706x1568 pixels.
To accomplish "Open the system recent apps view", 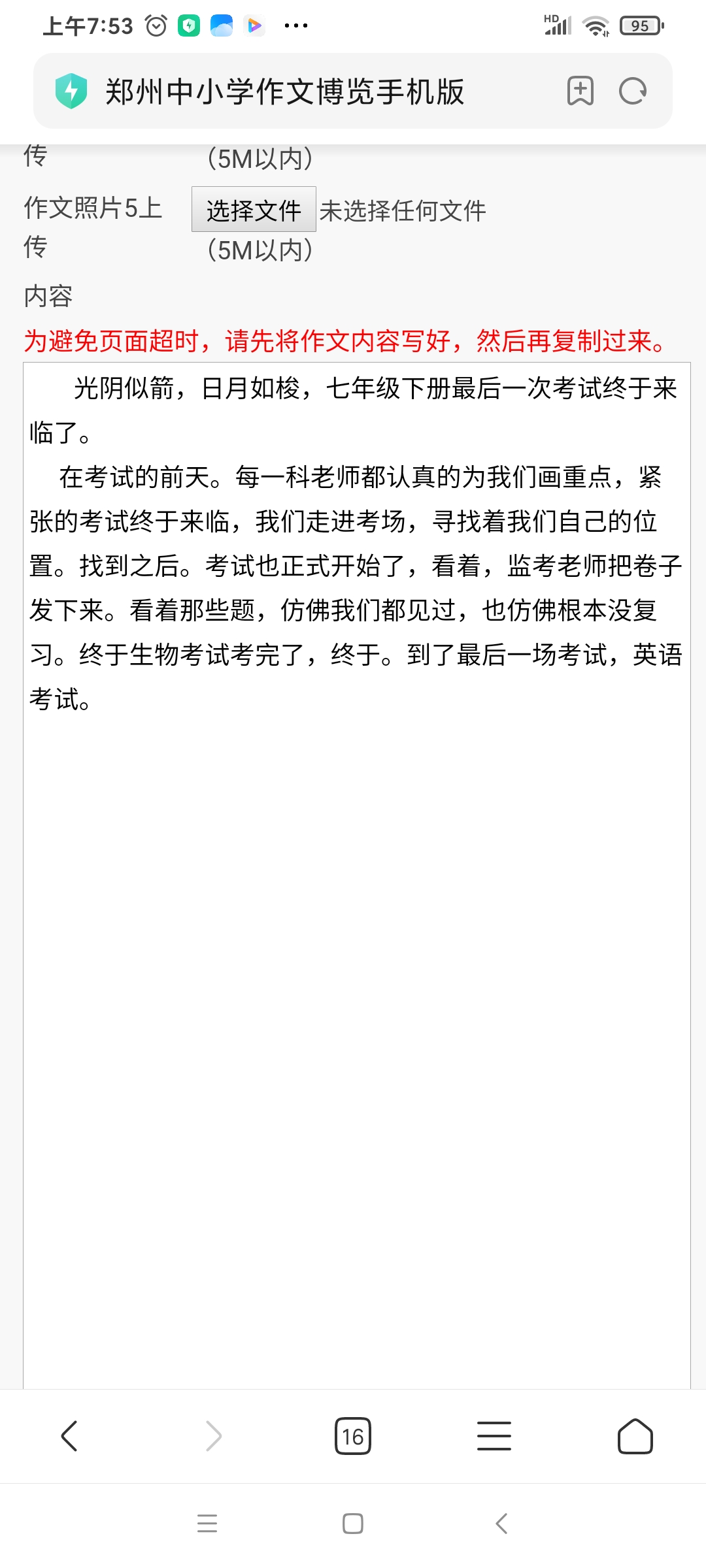I will point(207,1524).
